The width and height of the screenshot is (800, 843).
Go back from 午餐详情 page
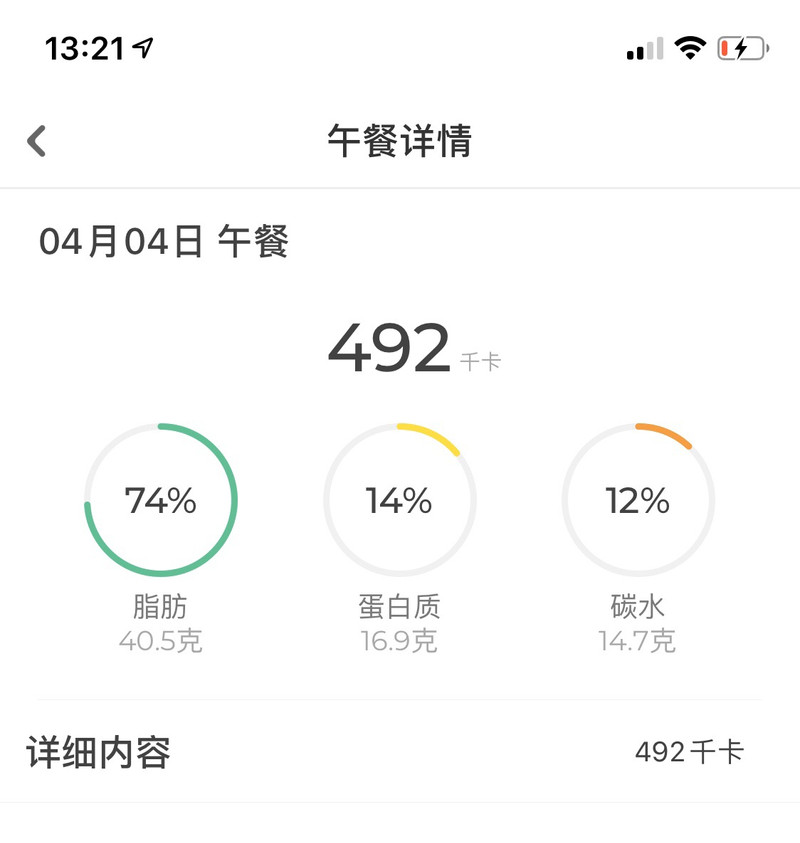37,141
